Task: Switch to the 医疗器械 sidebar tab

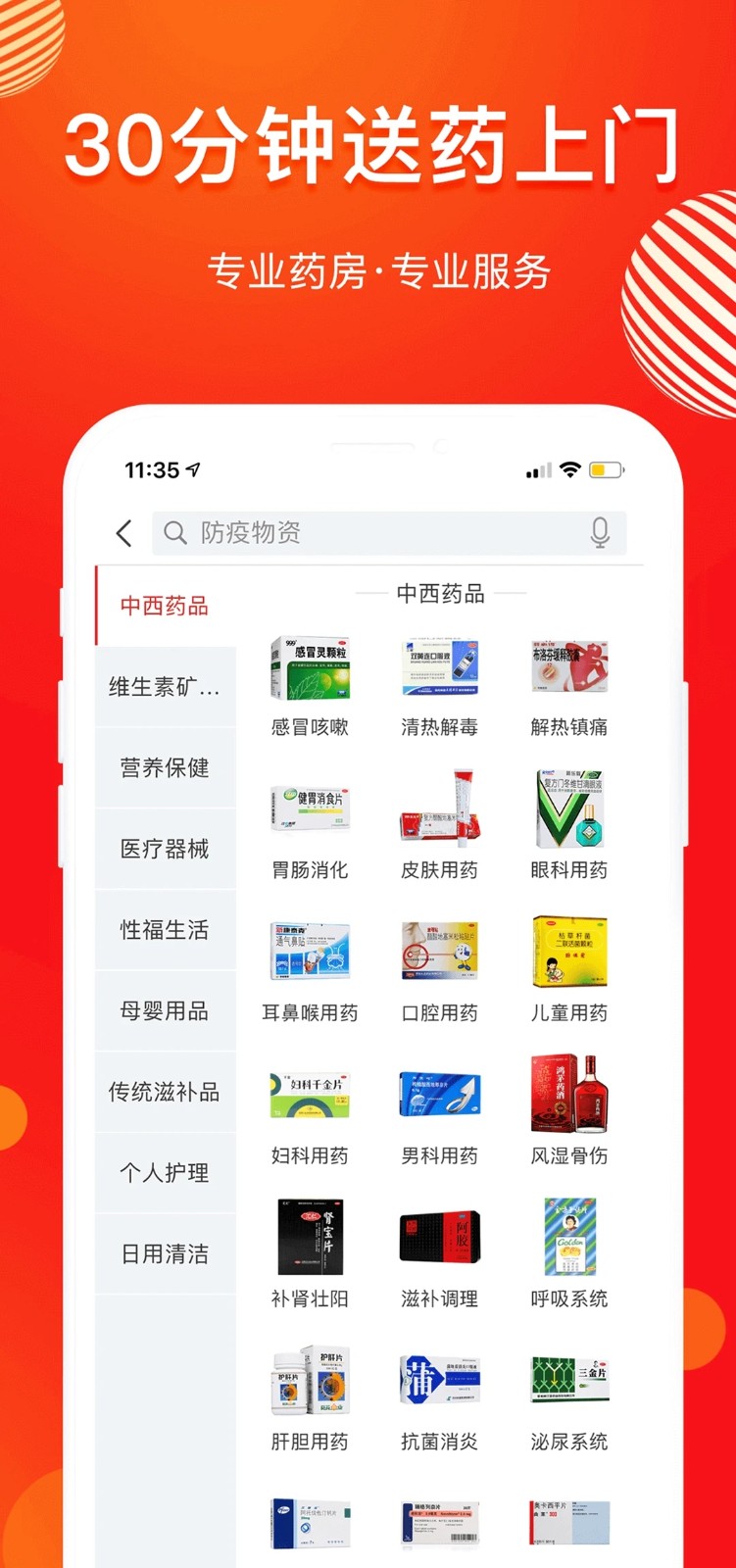Action: [163, 849]
